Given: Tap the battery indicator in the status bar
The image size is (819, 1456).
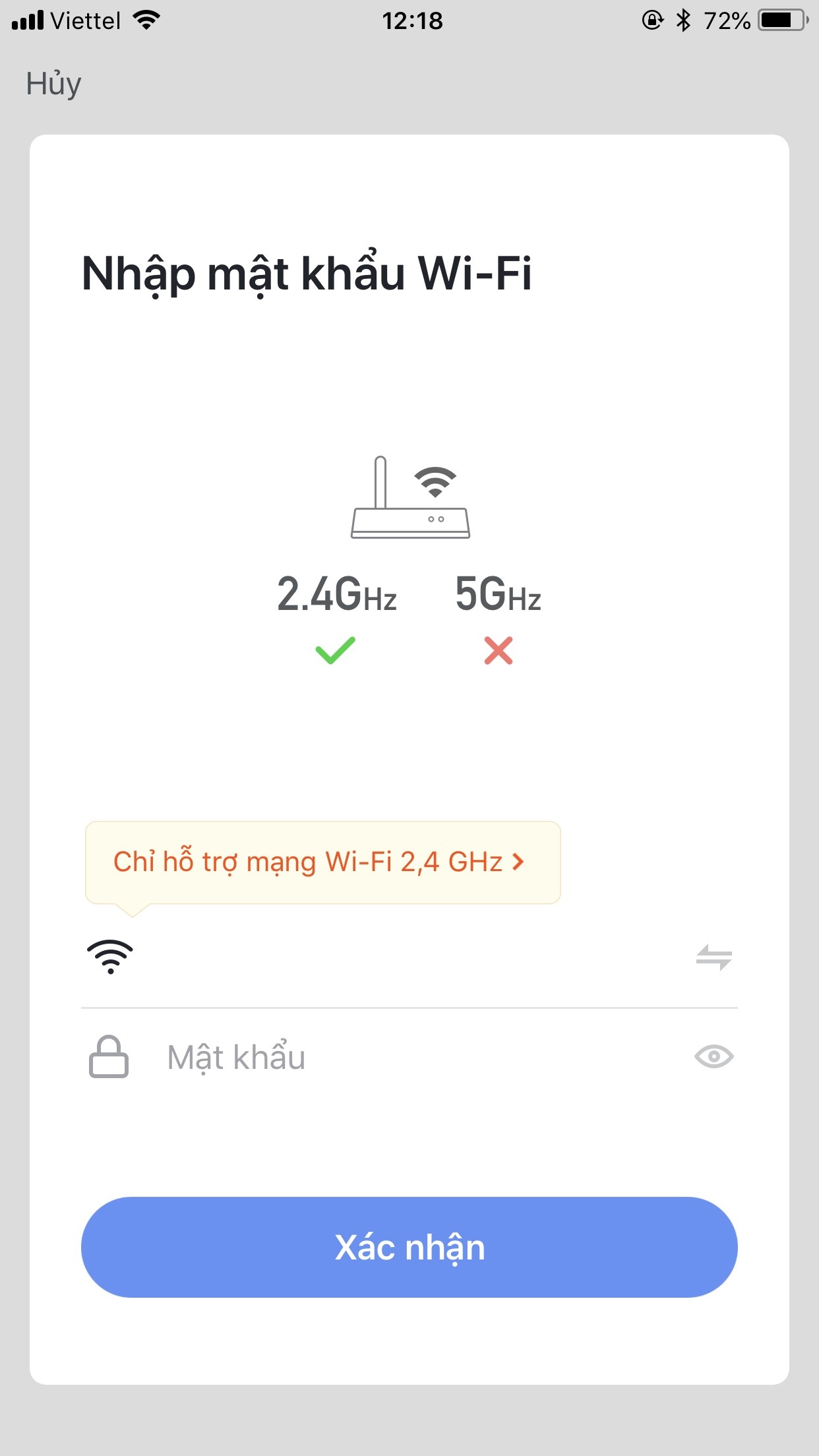Looking at the screenshot, I should point(781,20).
